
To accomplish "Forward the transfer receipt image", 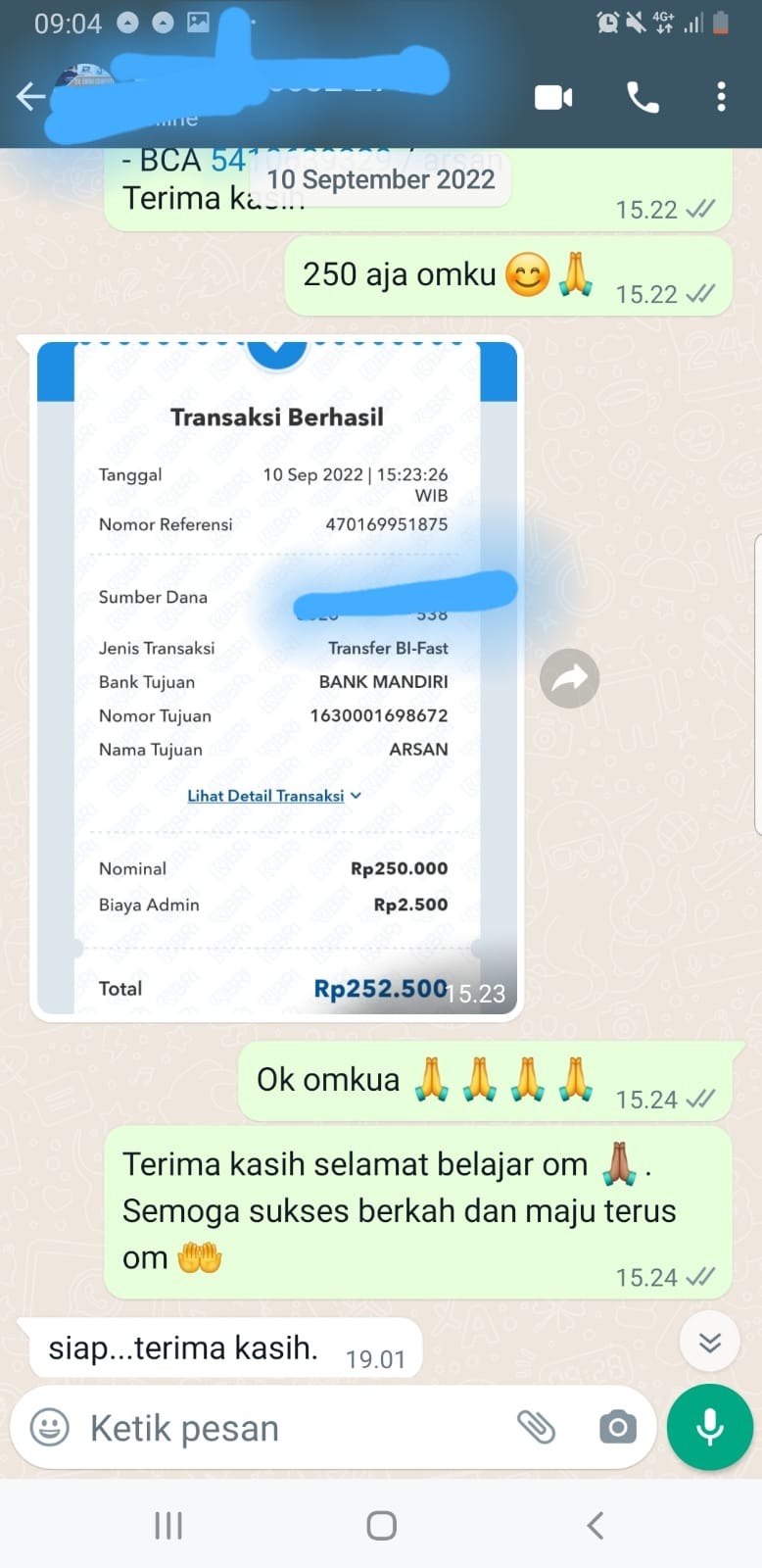I will [569, 678].
